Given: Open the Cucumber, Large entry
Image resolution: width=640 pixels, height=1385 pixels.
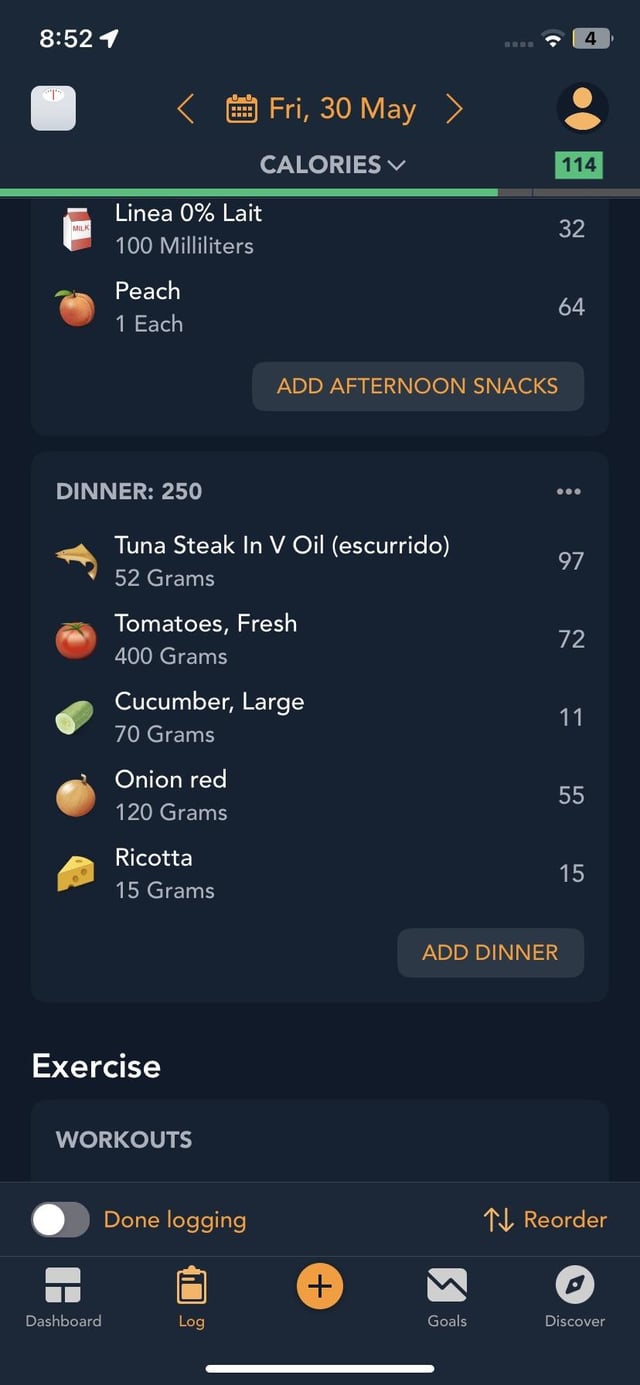Looking at the screenshot, I should 320,717.
